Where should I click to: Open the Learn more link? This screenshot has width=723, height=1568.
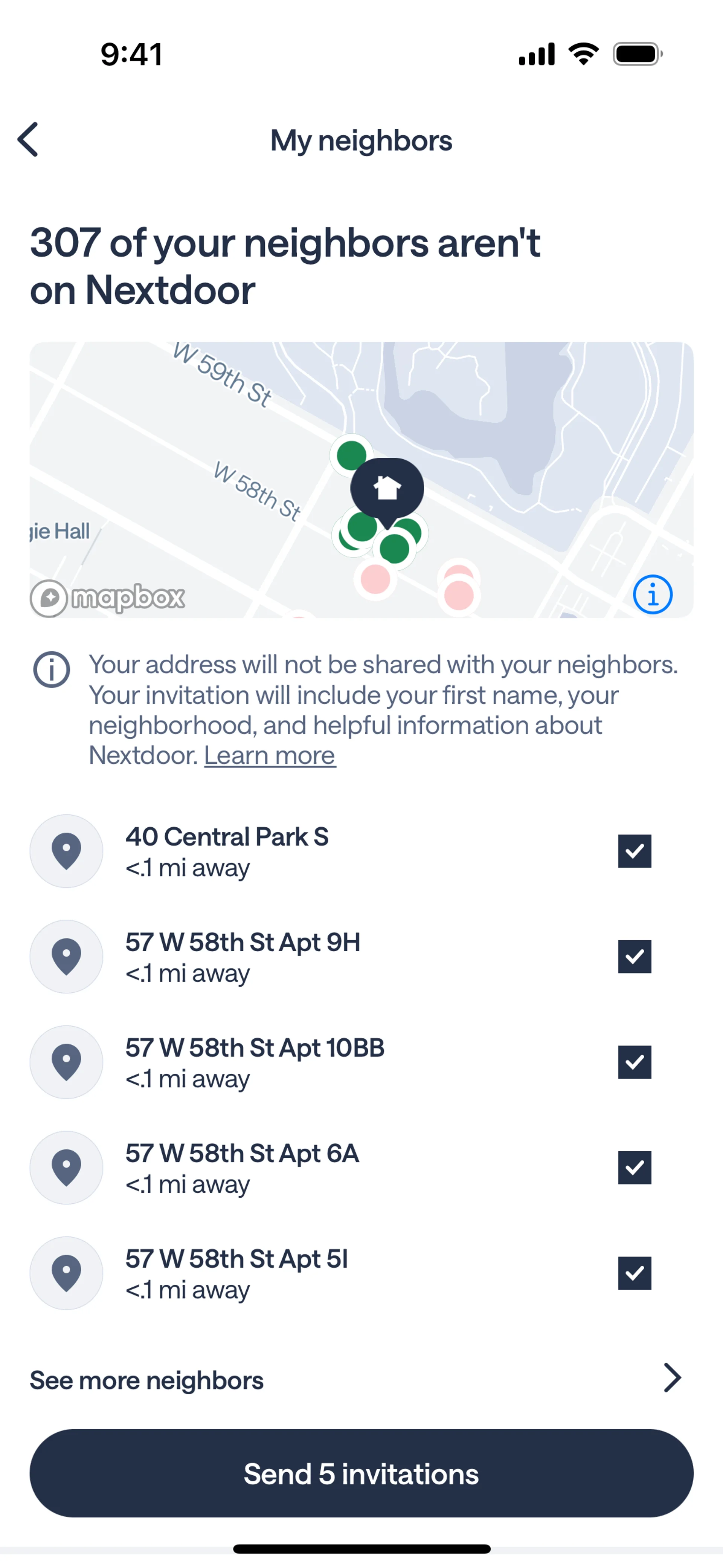point(270,755)
